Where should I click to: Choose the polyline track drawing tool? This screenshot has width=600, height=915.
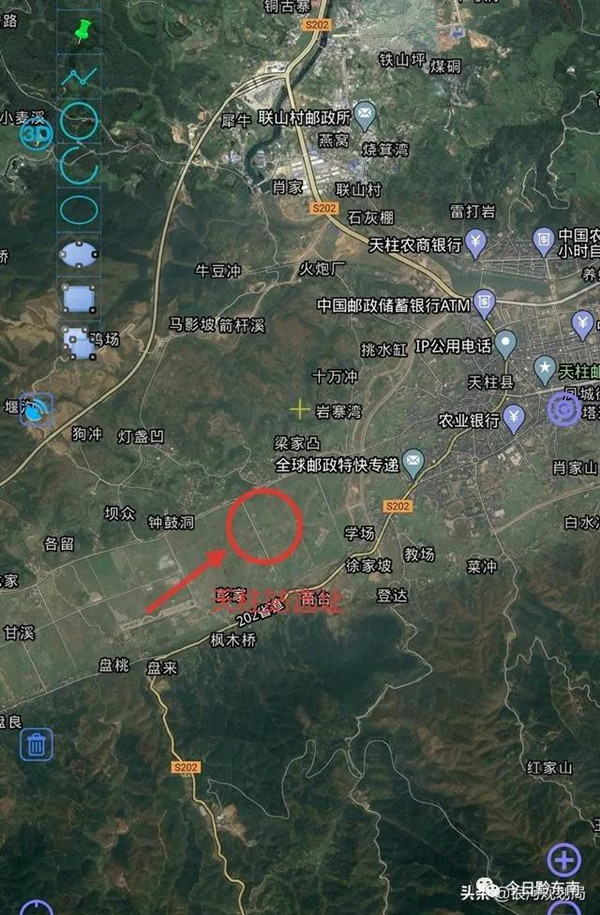pyautogui.click(x=79, y=75)
